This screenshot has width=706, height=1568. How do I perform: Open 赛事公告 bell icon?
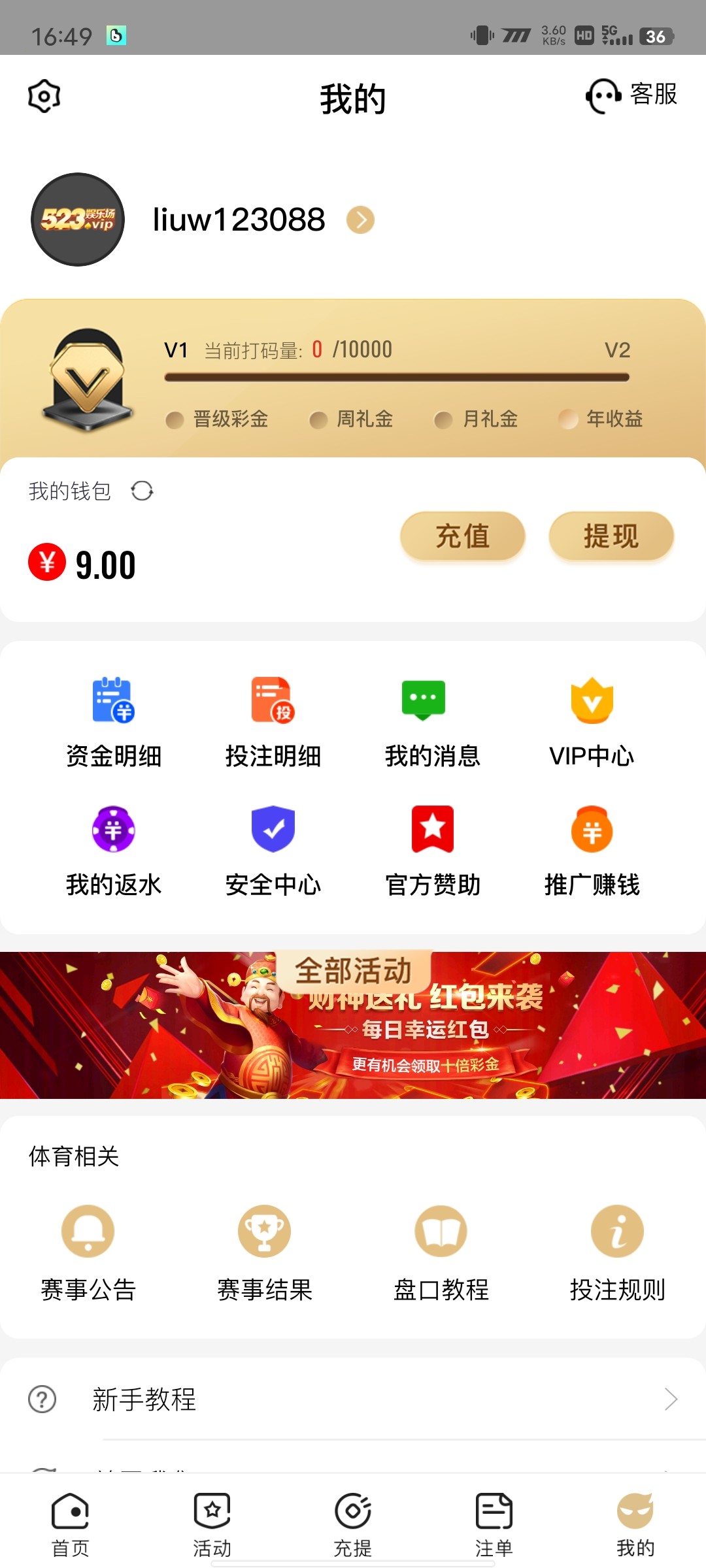(x=88, y=1231)
